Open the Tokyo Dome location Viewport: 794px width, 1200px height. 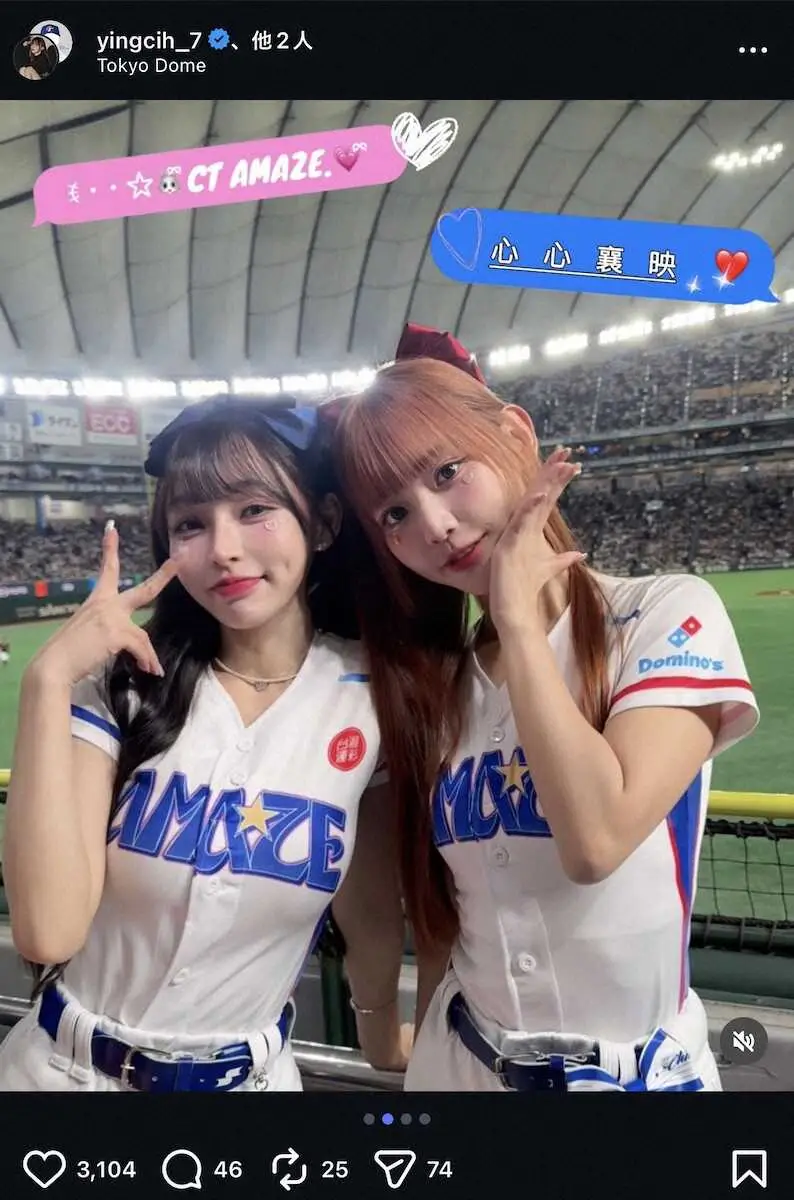click(151, 66)
